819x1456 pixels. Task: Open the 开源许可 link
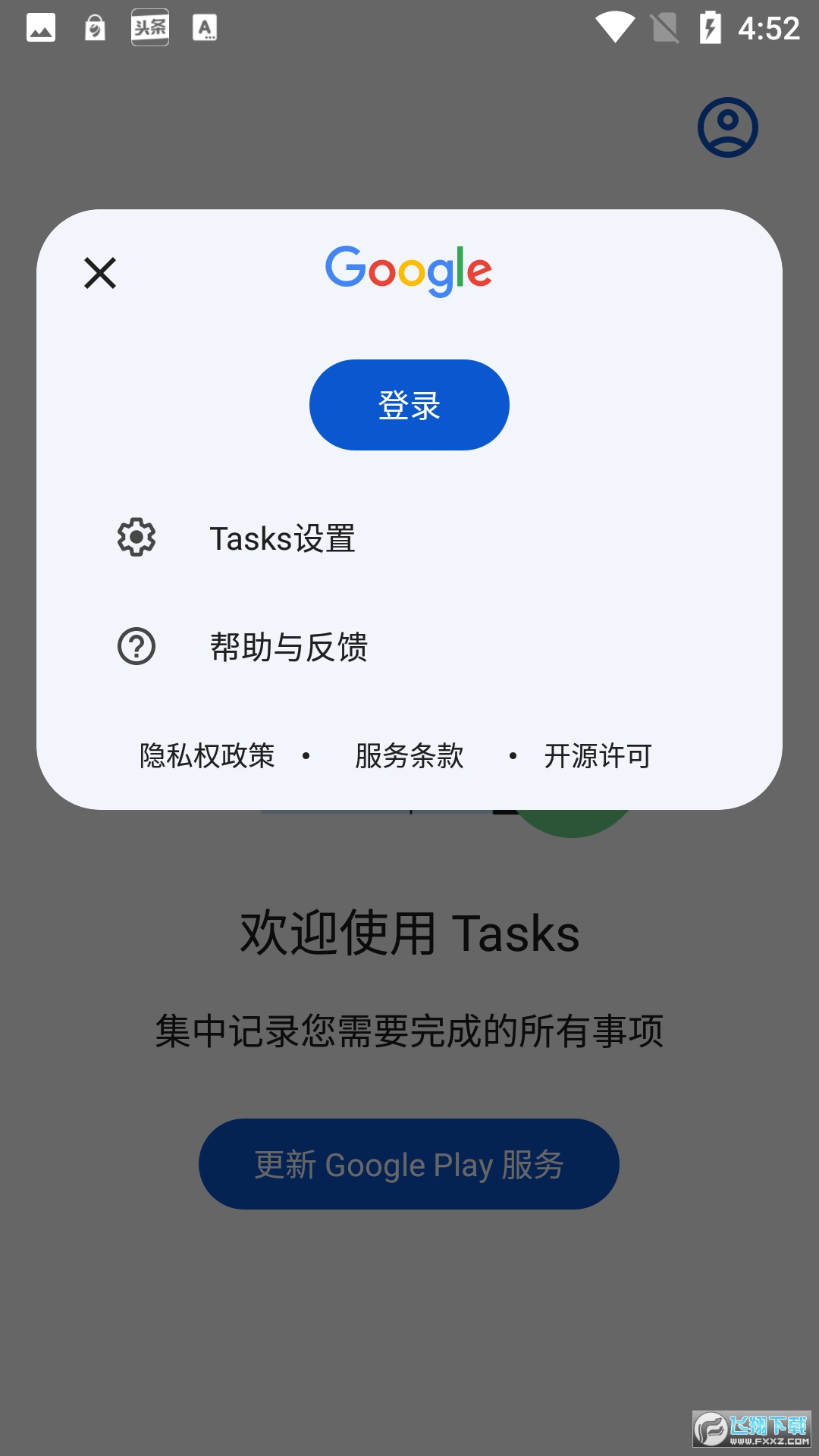click(597, 755)
